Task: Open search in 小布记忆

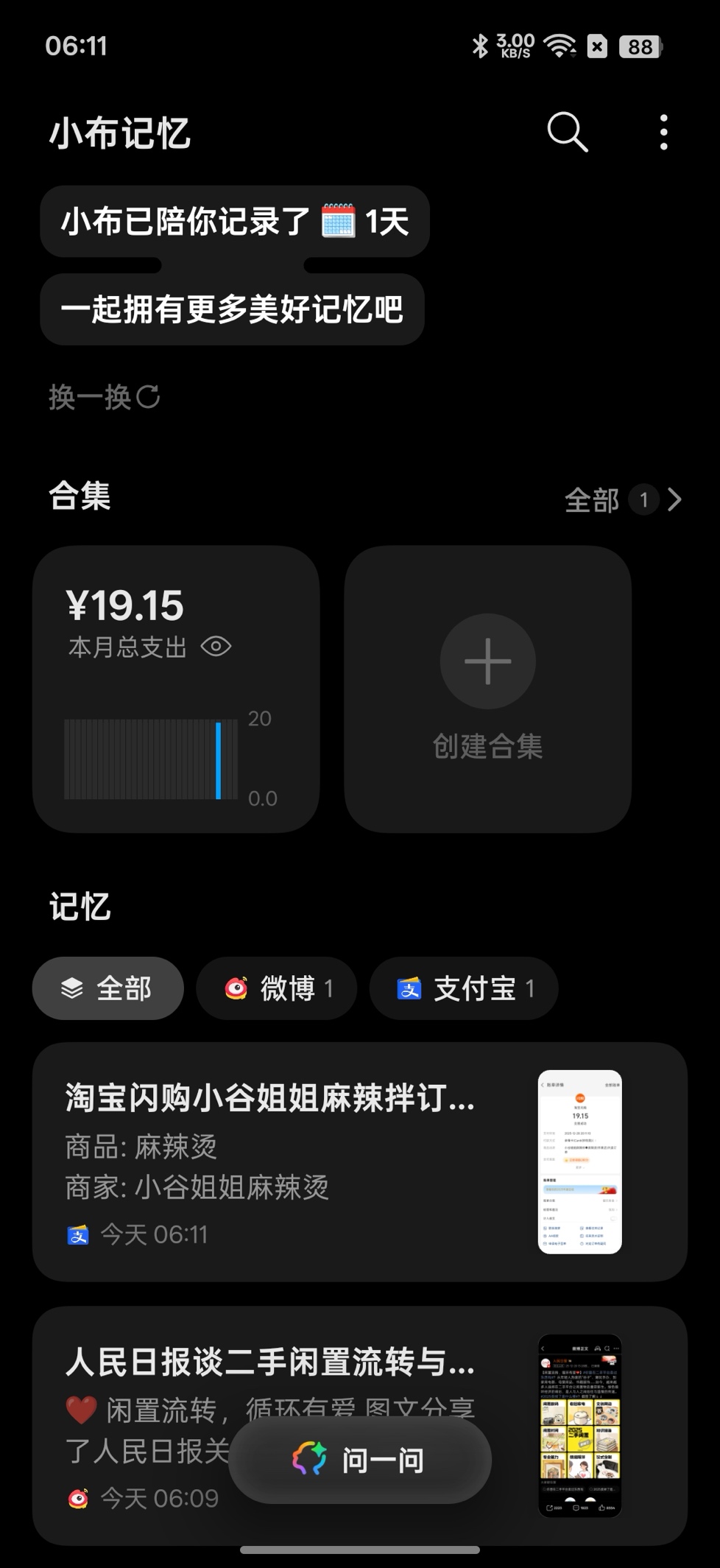Action: (x=567, y=133)
